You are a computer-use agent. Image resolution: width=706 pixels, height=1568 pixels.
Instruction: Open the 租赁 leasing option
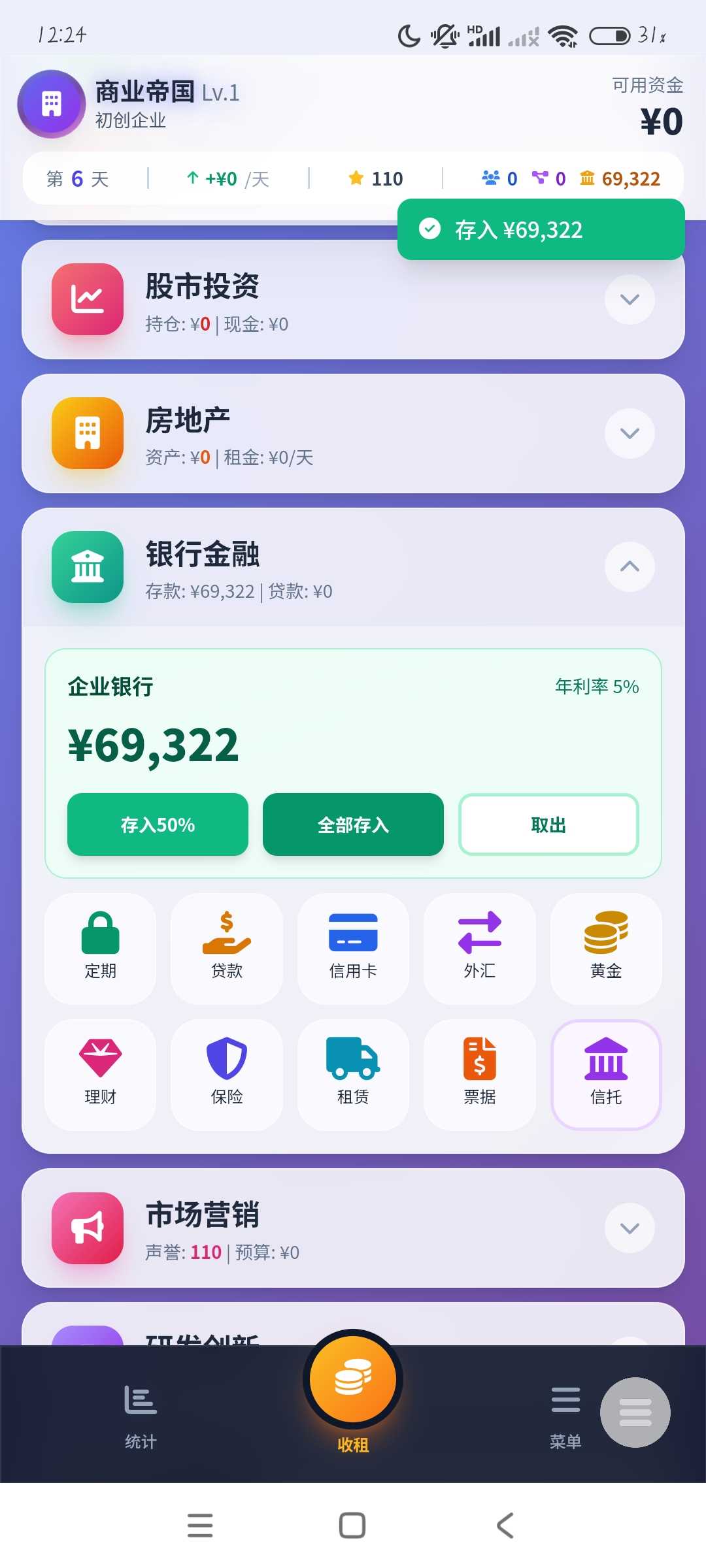[353, 1074]
